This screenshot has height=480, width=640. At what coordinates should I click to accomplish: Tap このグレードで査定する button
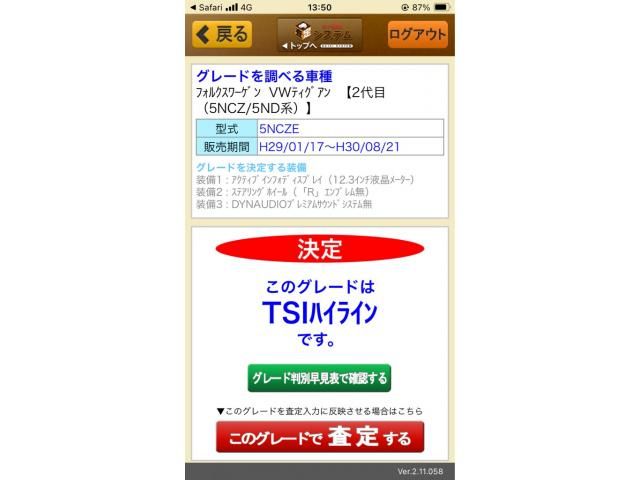pyautogui.click(x=320, y=437)
